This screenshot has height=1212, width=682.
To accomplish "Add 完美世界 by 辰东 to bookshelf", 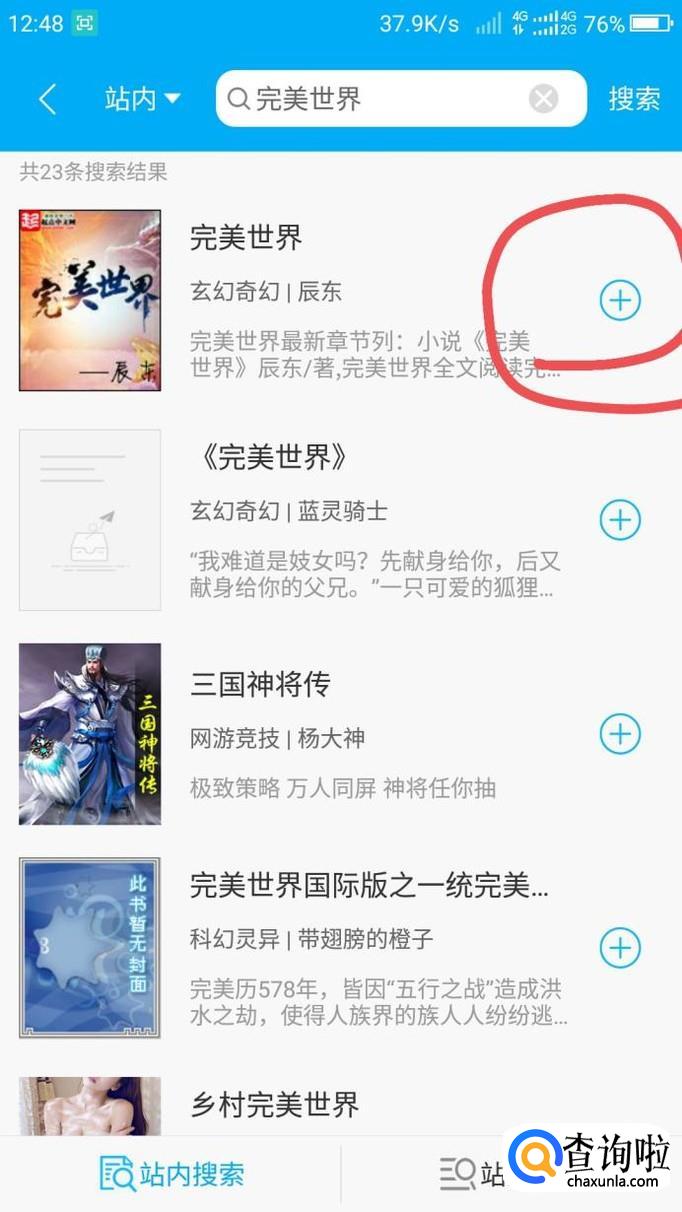I will 620,300.
